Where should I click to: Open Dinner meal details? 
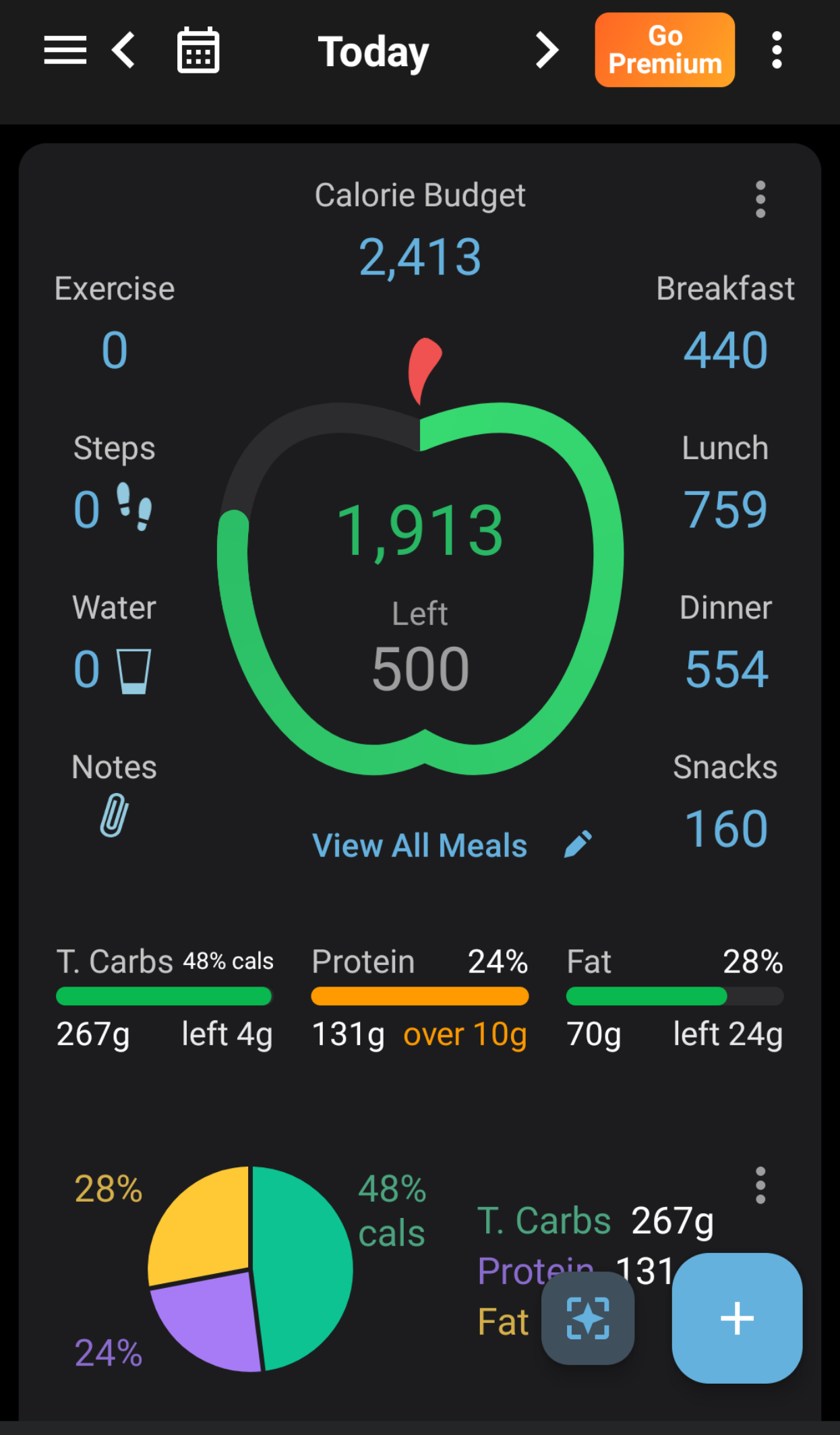726,642
